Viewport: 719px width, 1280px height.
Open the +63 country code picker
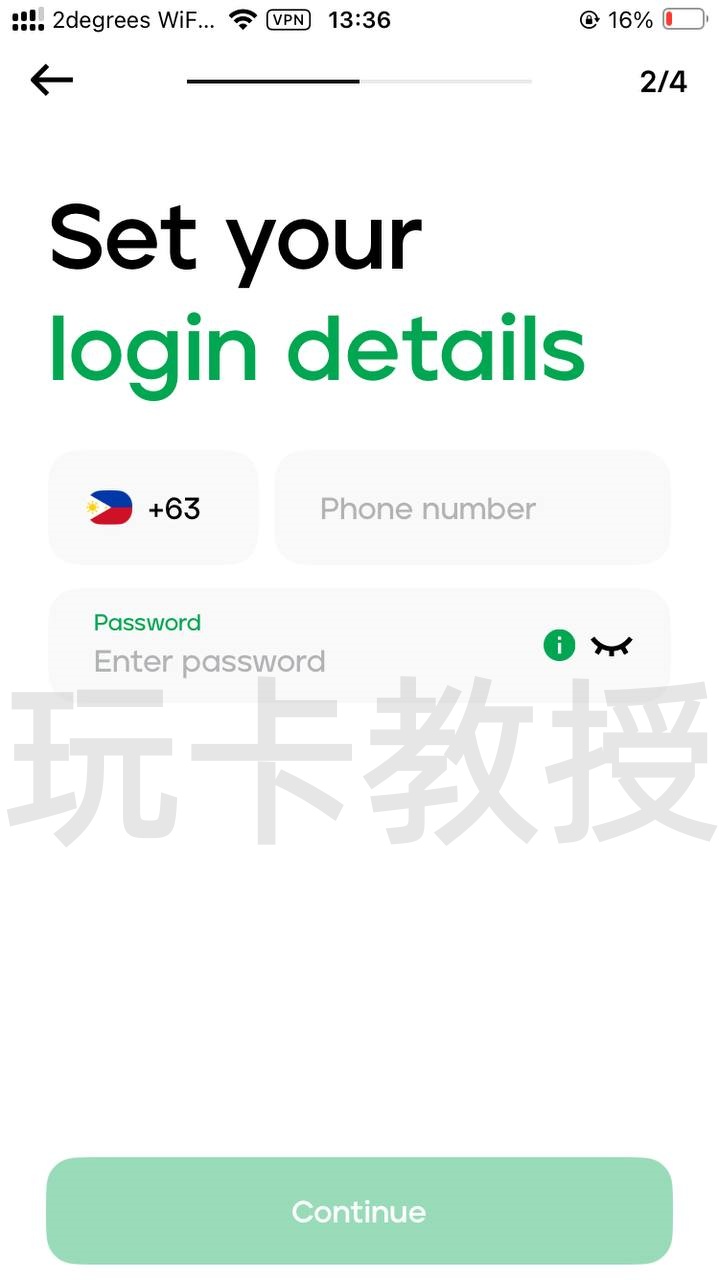tap(152, 508)
